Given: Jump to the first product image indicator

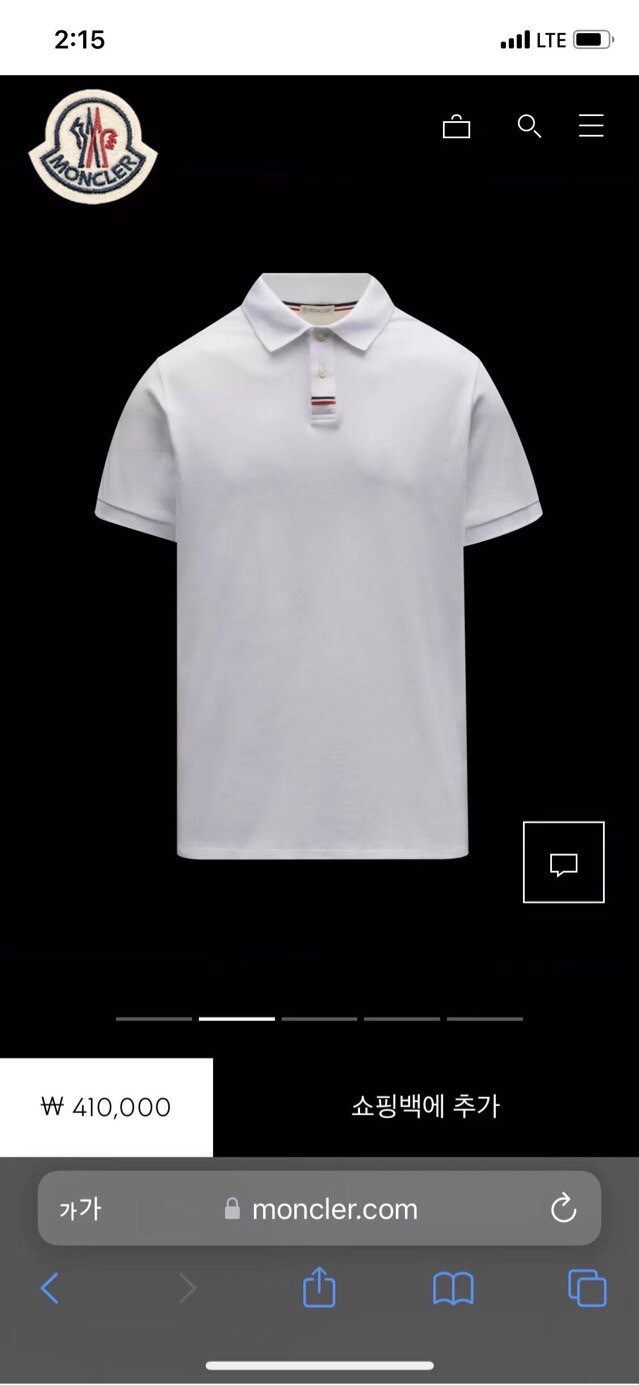Looking at the screenshot, I should tap(154, 1018).
